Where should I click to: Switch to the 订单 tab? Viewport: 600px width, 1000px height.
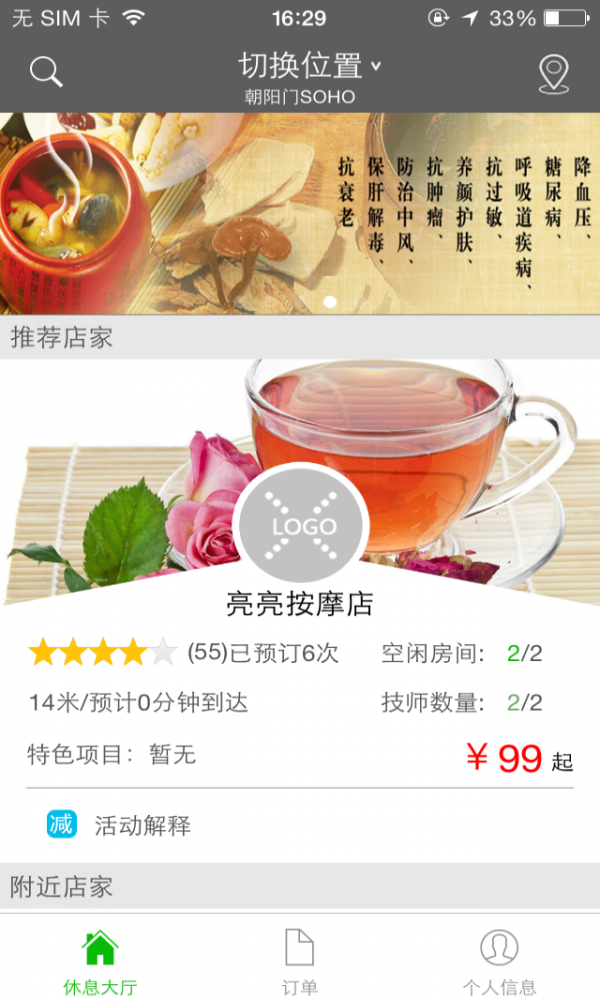(x=300, y=961)
